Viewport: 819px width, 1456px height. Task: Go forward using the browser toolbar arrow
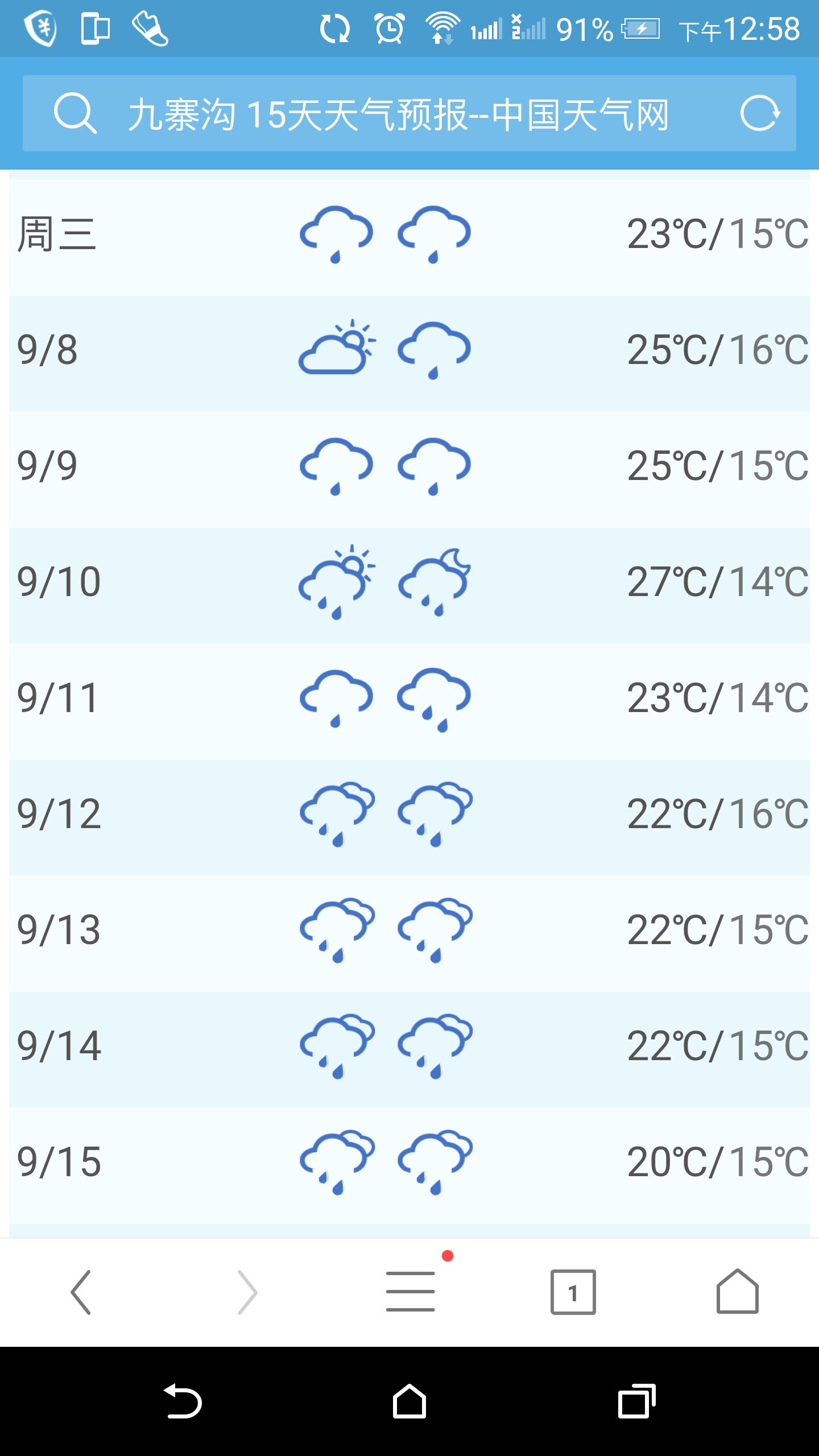[x=247, y=1292]
